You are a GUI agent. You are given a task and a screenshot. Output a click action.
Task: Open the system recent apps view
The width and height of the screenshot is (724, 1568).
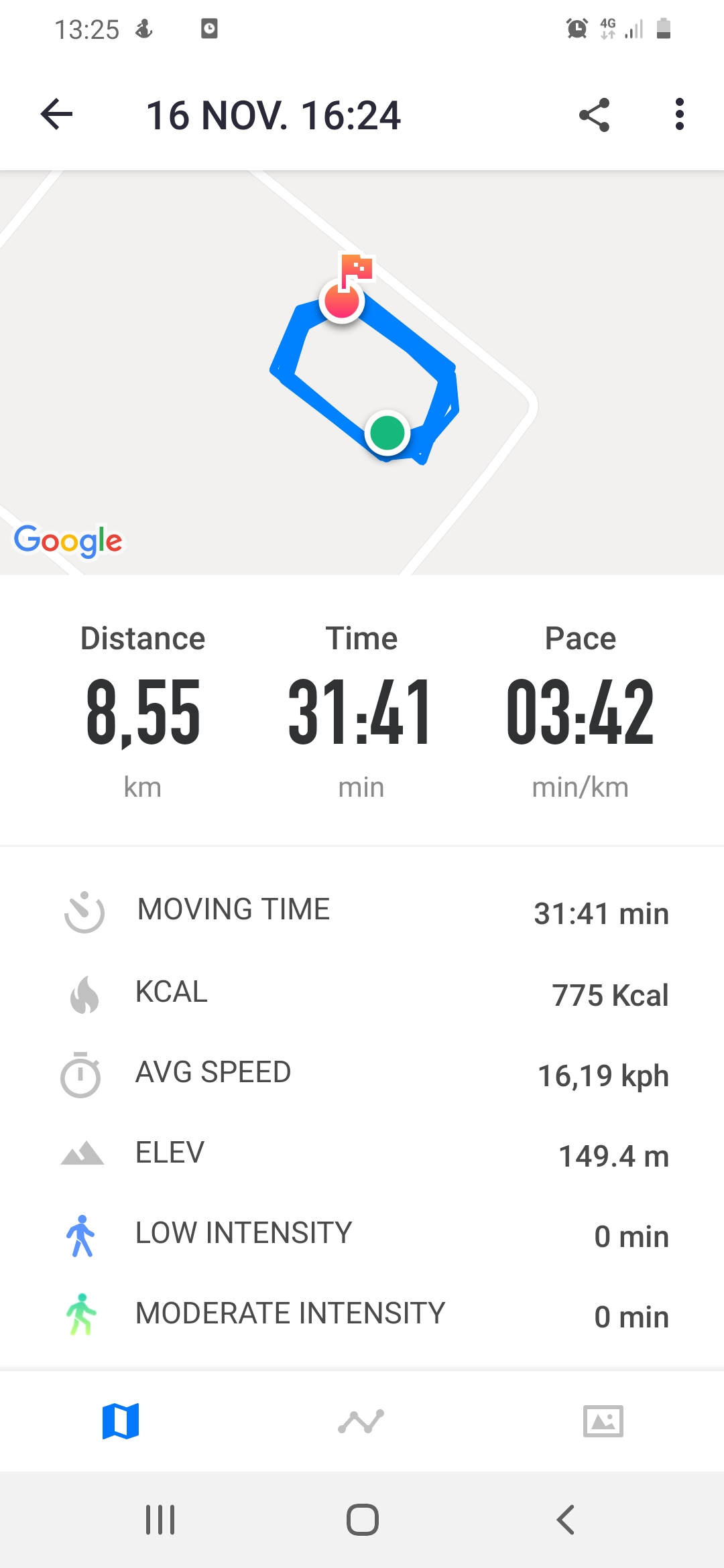coord(161,1520)
